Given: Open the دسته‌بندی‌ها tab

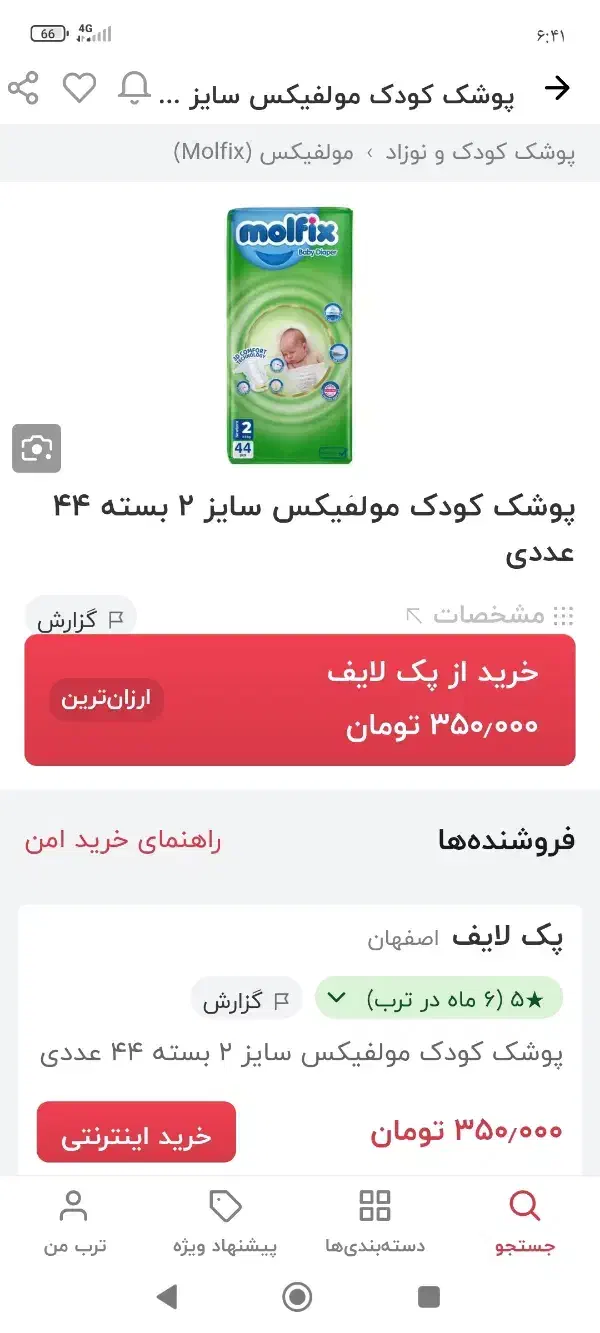Looking at the screenshot, I should tap(375, 1222).
